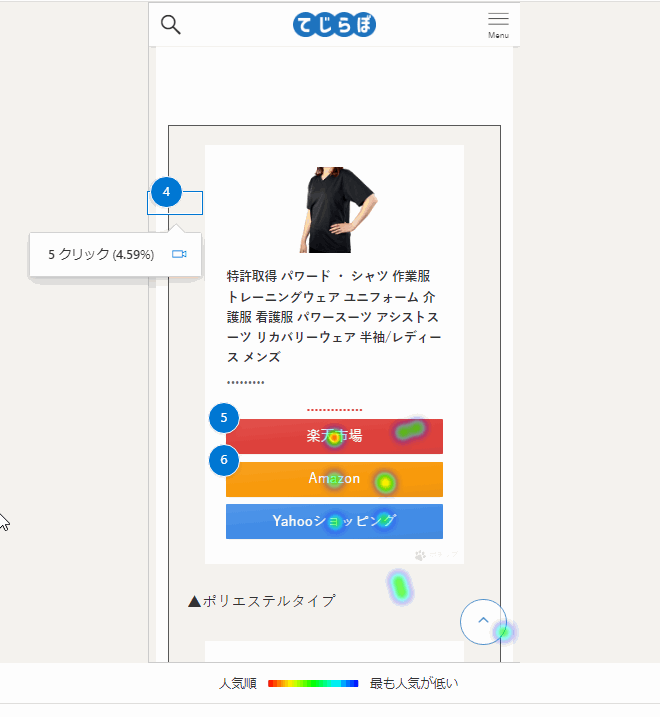Go to Yahooショッピング
The image size is (660, 717).
tap(334, 521)
